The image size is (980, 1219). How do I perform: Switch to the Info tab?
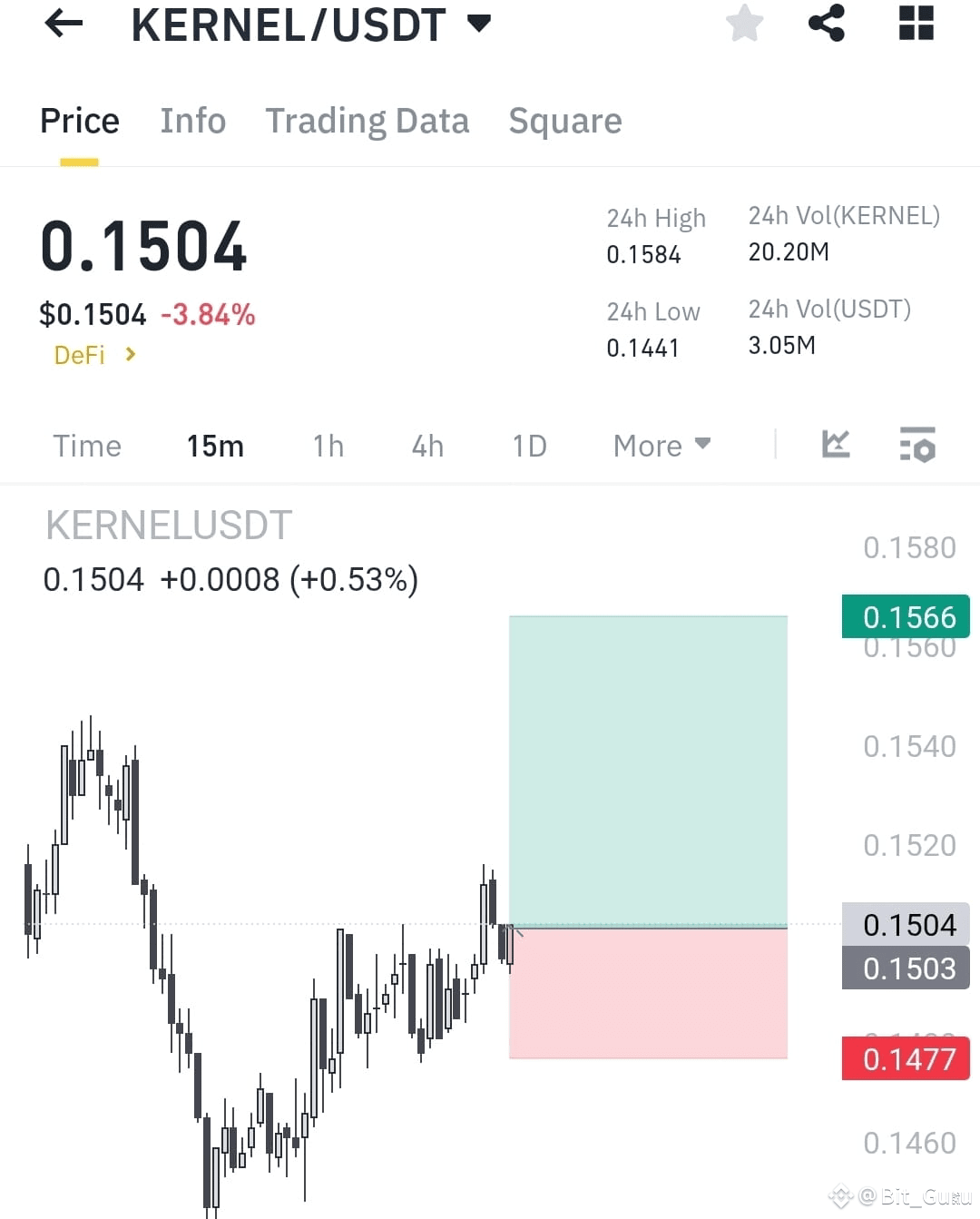click(193, 120)
